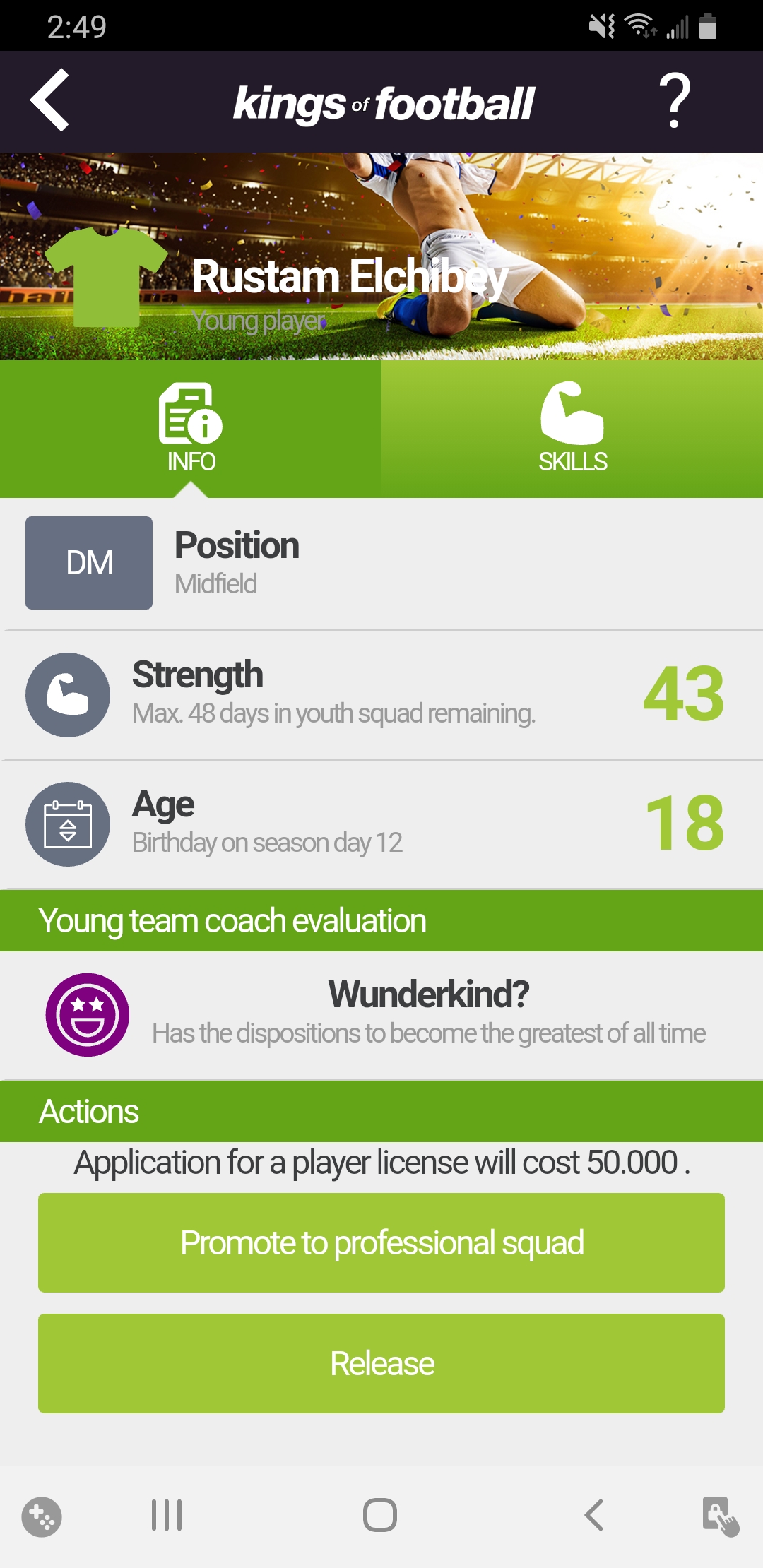Open recent apps in navigation bar
The image size is (763, 1568).
coord(167,1515)
